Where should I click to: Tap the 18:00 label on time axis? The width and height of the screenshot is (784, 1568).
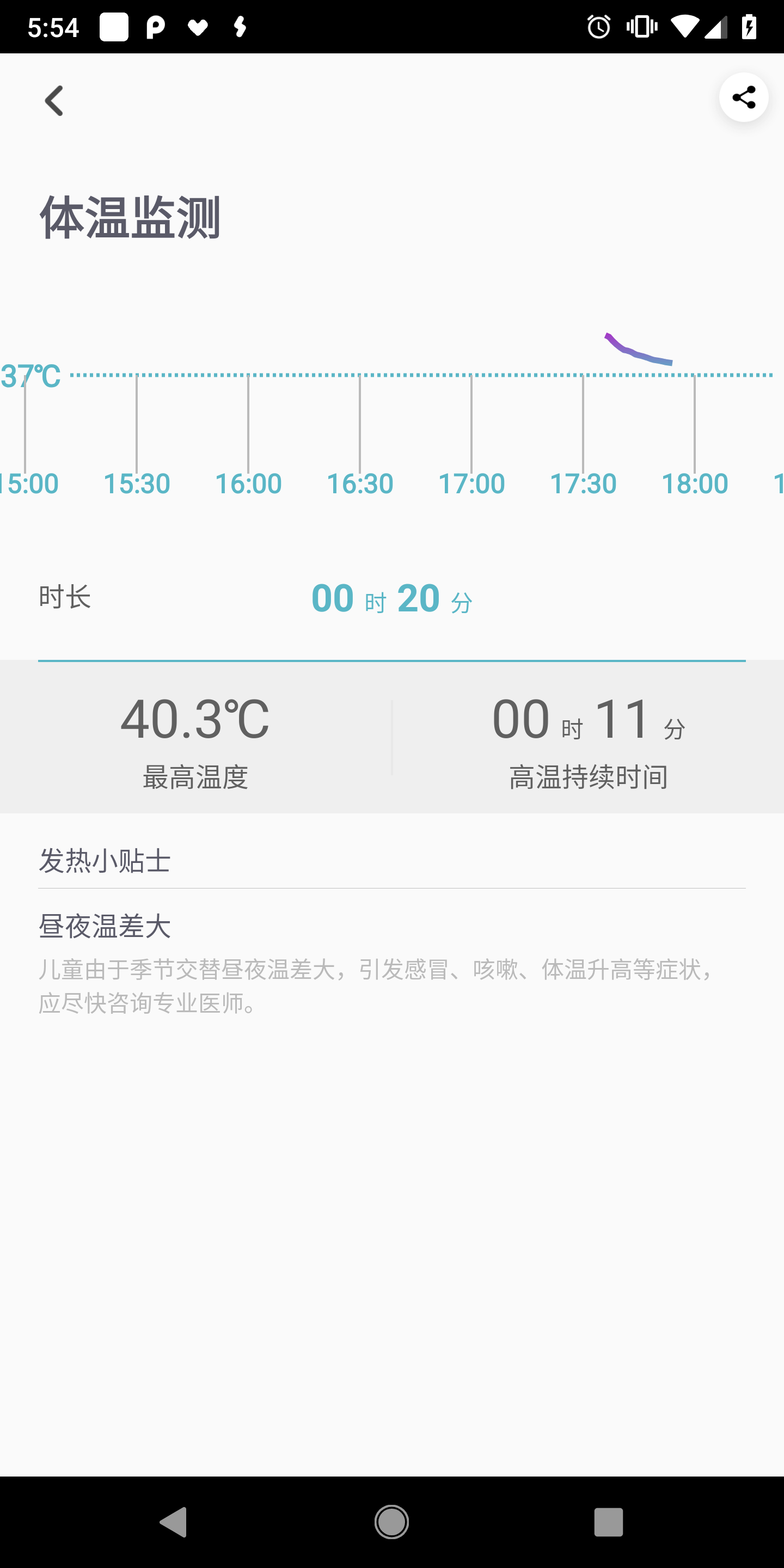click(x=696, y=483)
